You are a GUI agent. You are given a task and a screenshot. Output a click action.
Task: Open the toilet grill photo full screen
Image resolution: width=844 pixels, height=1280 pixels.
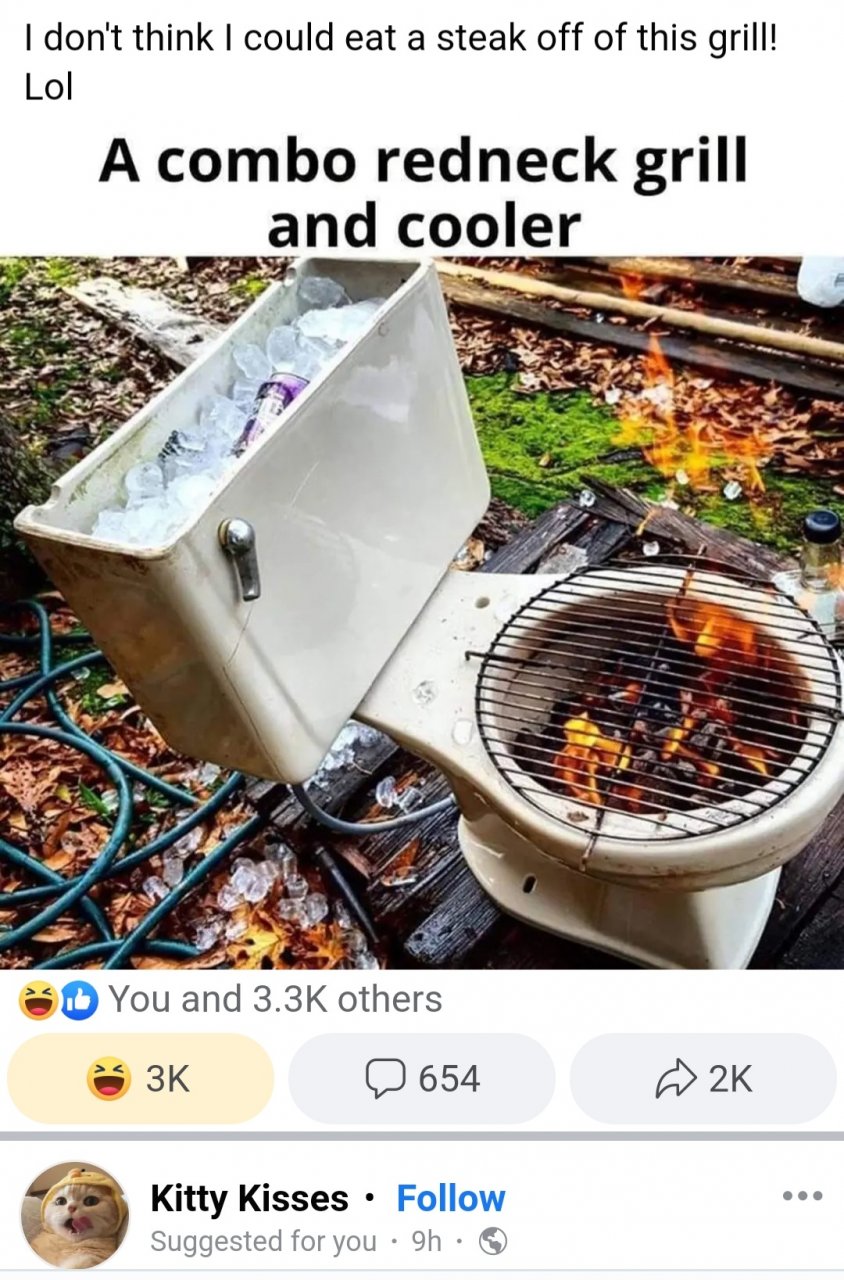tap(422, 610)
